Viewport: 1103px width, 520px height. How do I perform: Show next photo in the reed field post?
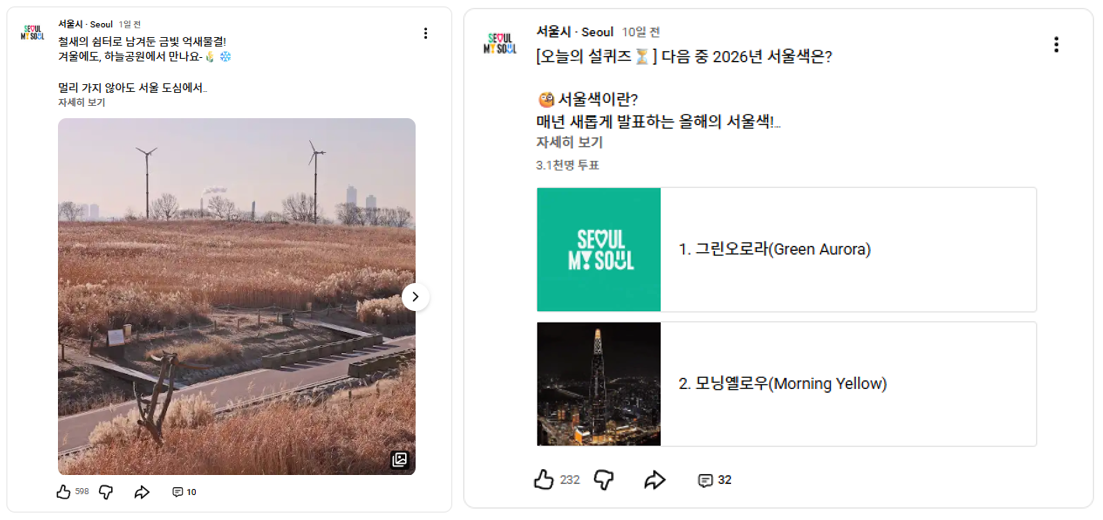click(416, 296)
